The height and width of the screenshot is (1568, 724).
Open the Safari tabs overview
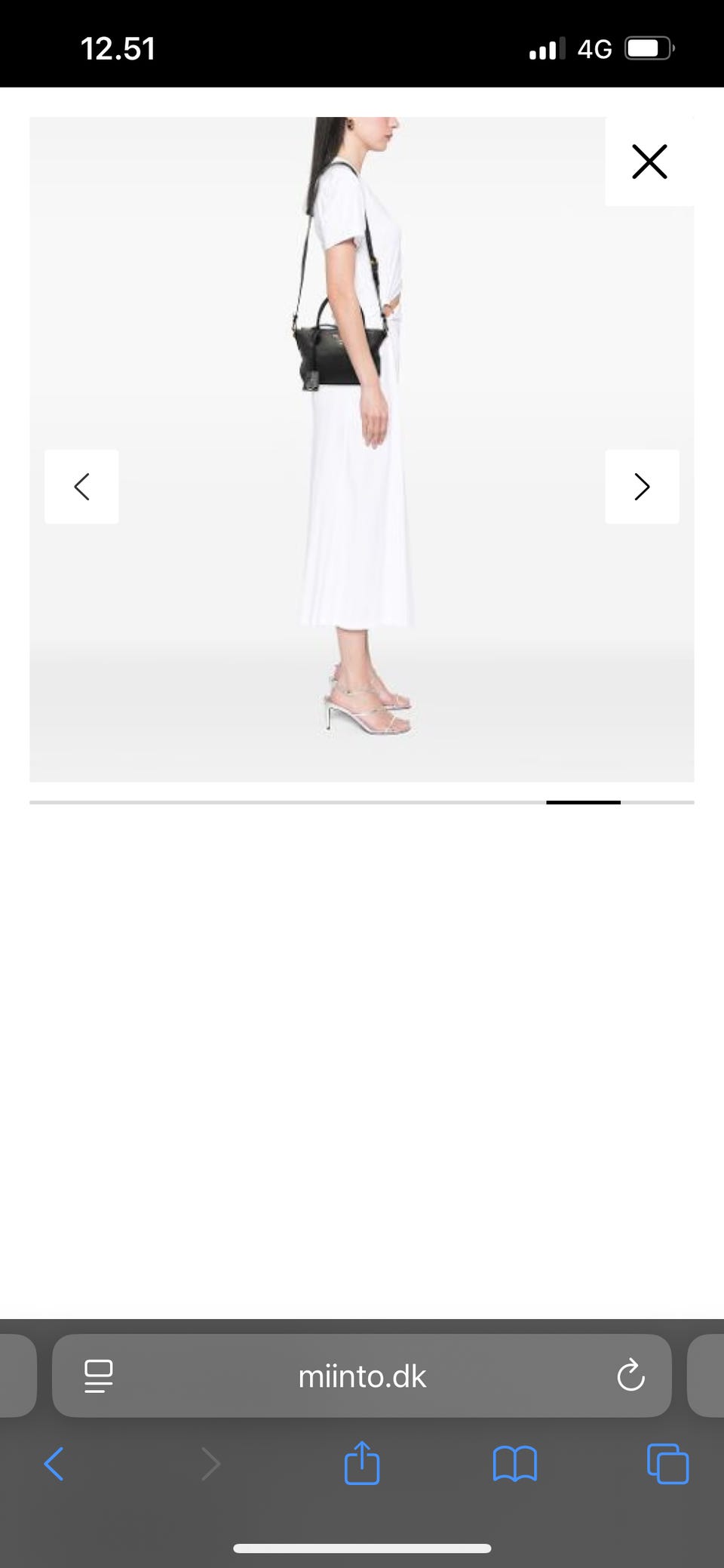click(667, 1464)
